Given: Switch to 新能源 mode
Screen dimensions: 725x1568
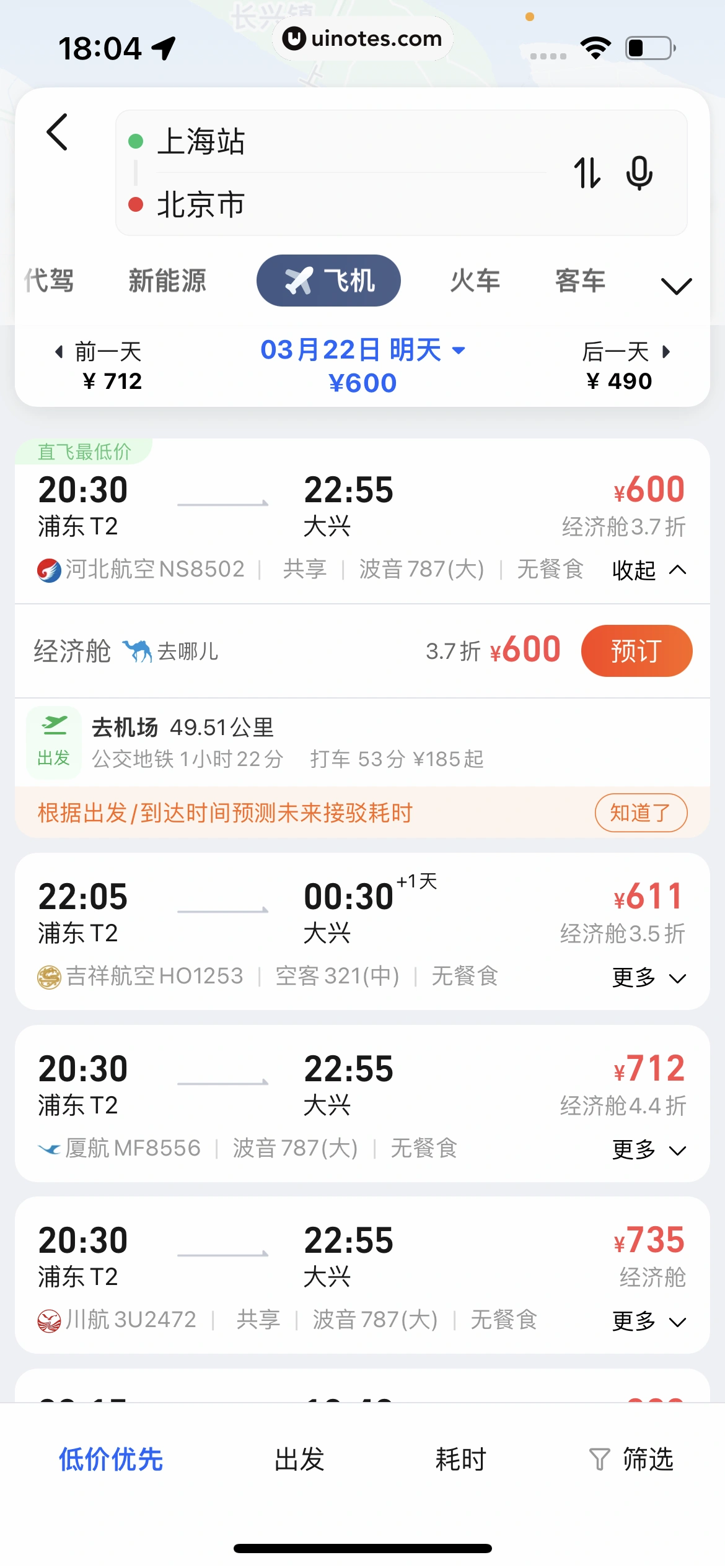Looking at the screenshot, I should [167, 280].
